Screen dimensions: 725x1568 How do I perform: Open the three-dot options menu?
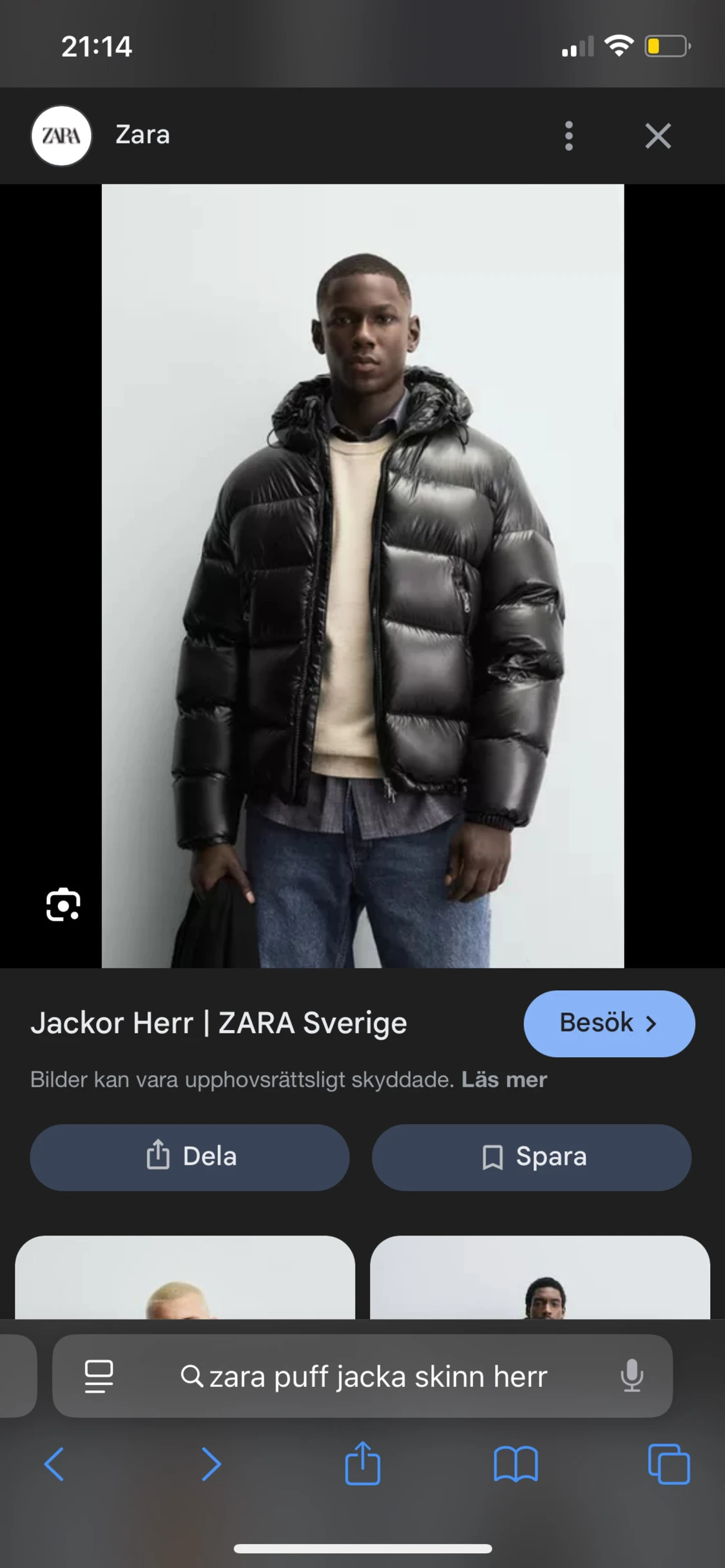click(568, 135)
